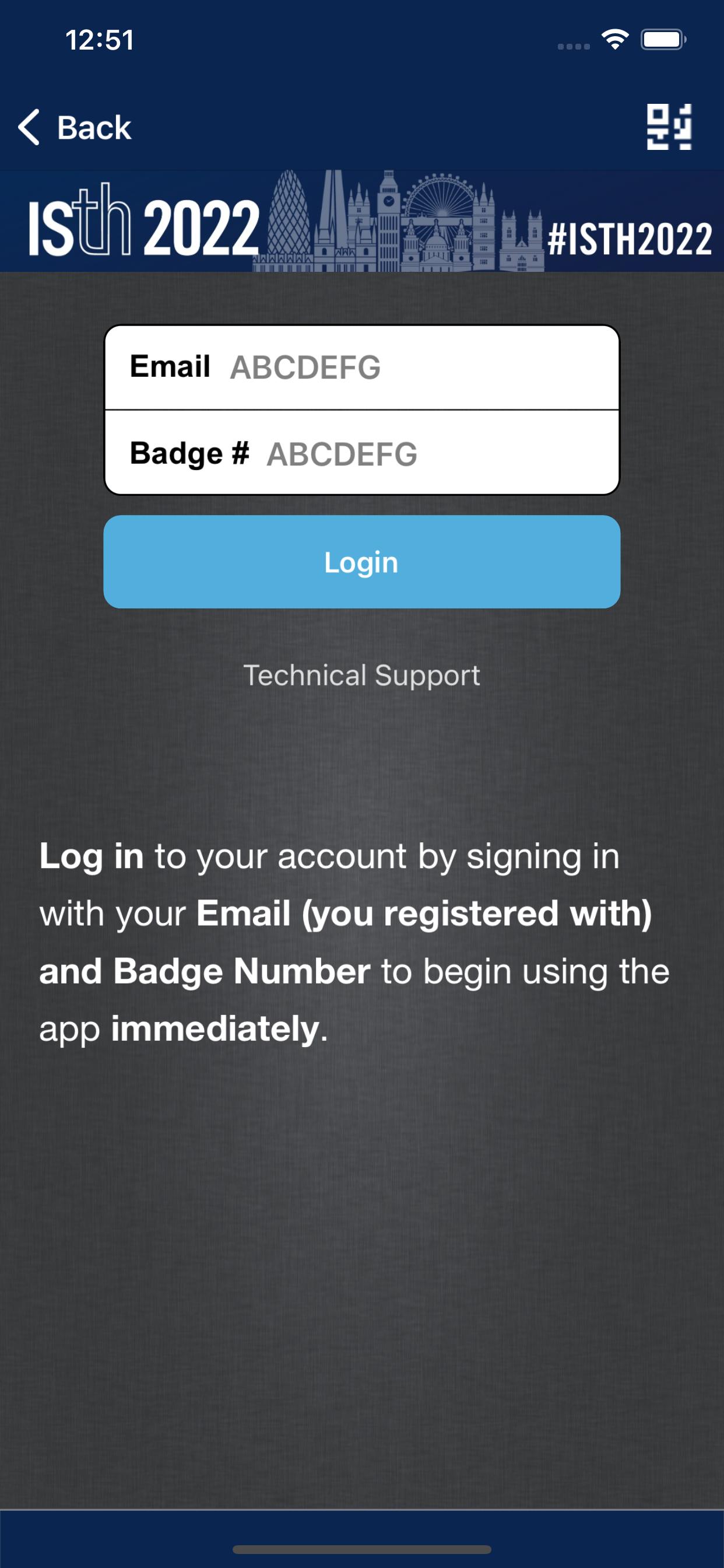Open the Technical Support link
Screen dimensions: 724x1568
pyautogui.click(x=362, y=675)
